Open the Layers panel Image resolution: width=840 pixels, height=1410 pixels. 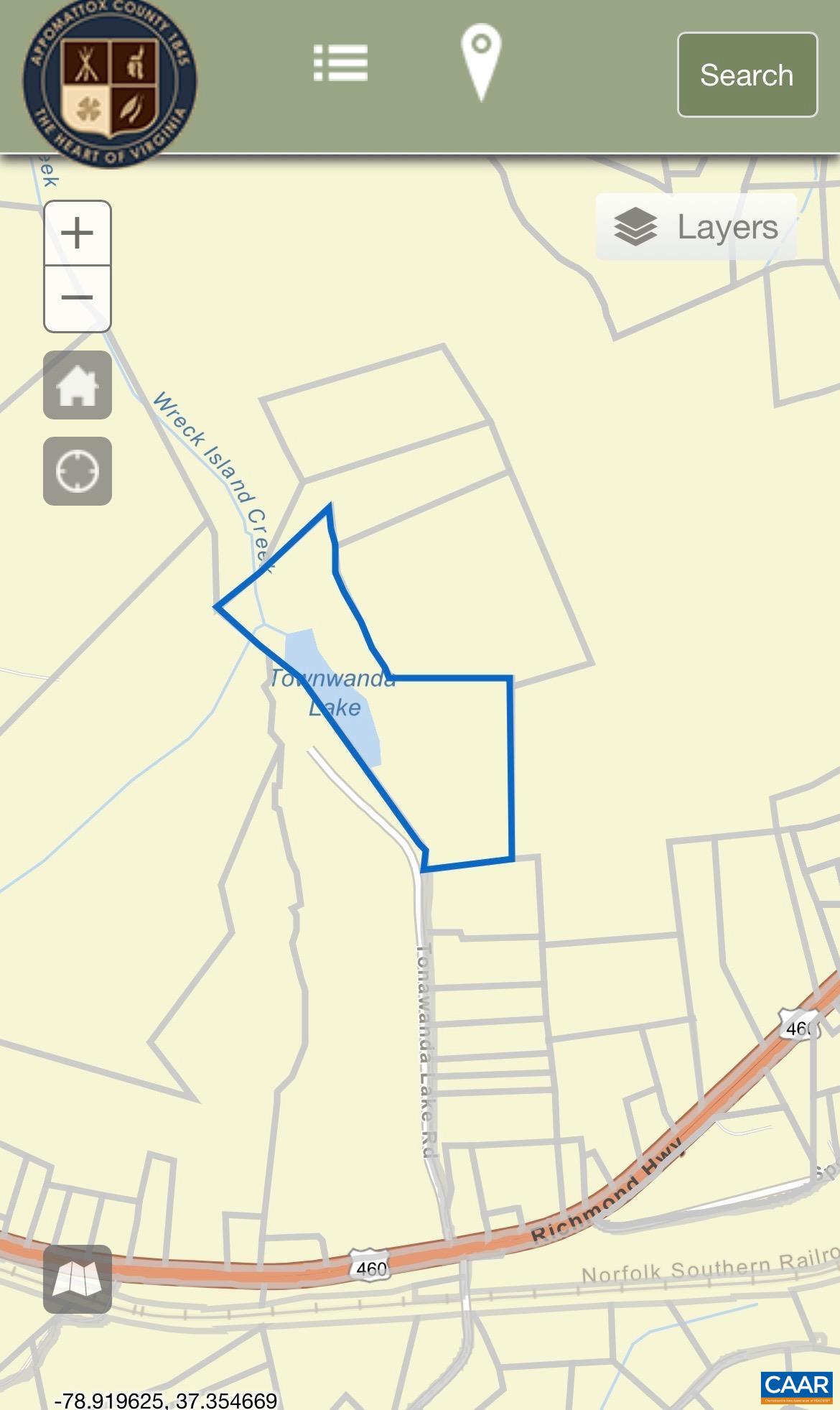click(x=696, y=227)
